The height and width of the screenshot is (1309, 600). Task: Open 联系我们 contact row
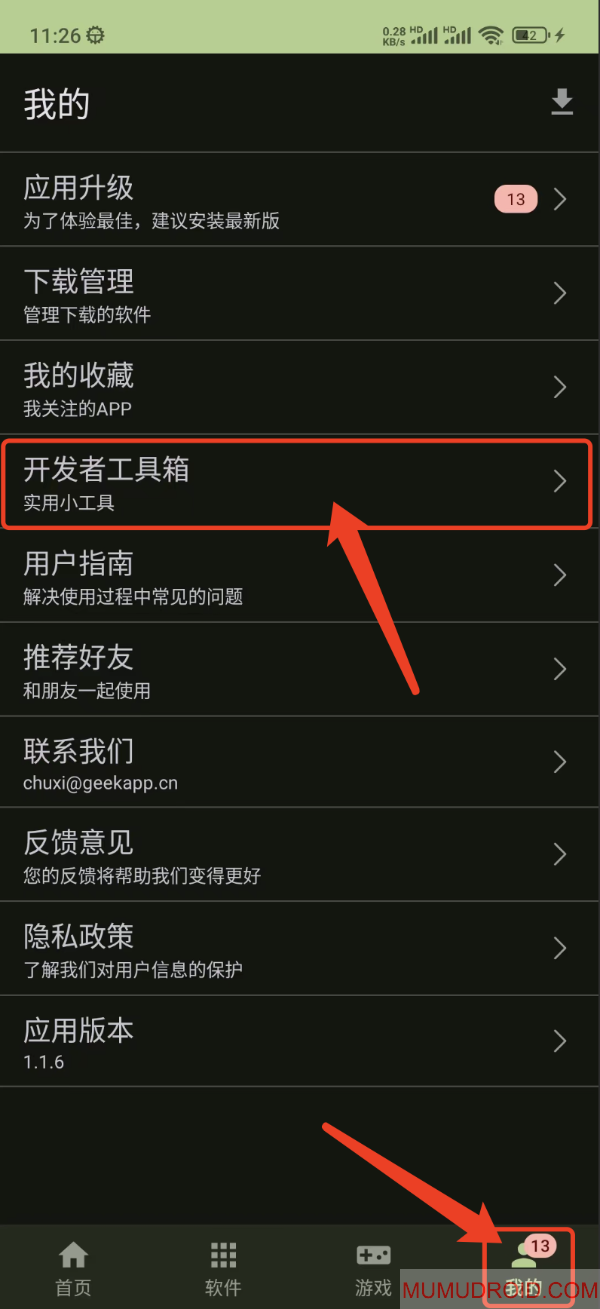click(x=299, y=763)
